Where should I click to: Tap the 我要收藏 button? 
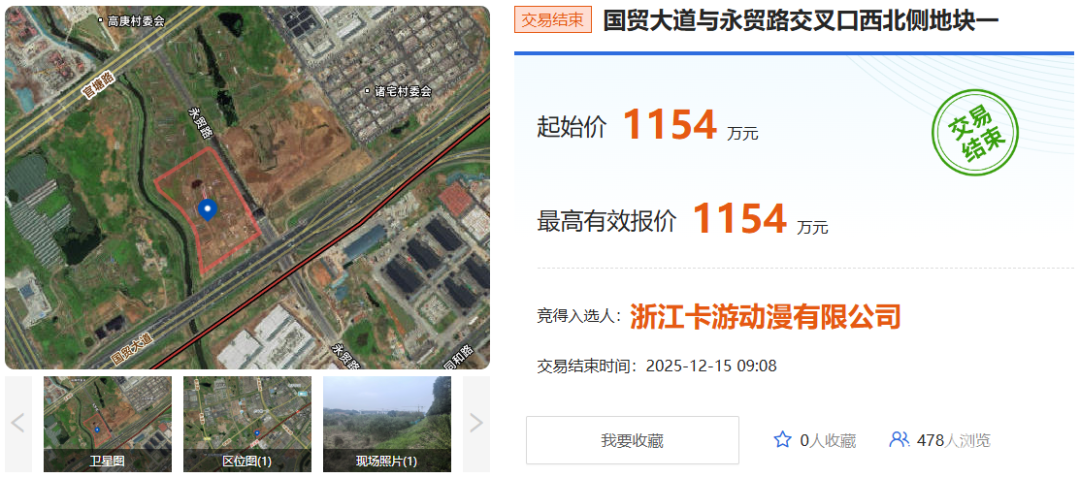click(632, 440)
